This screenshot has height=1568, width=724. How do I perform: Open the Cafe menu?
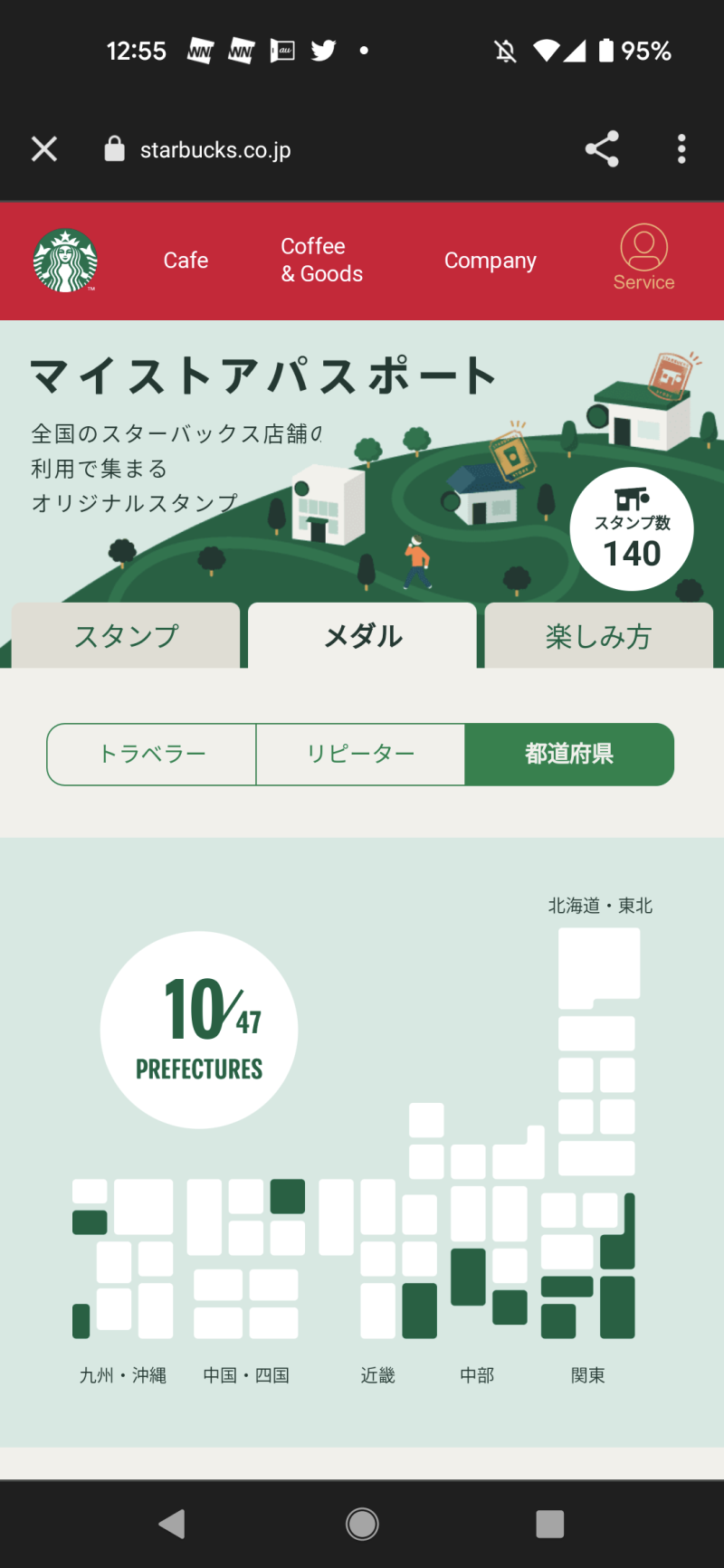tap(186, 261)
